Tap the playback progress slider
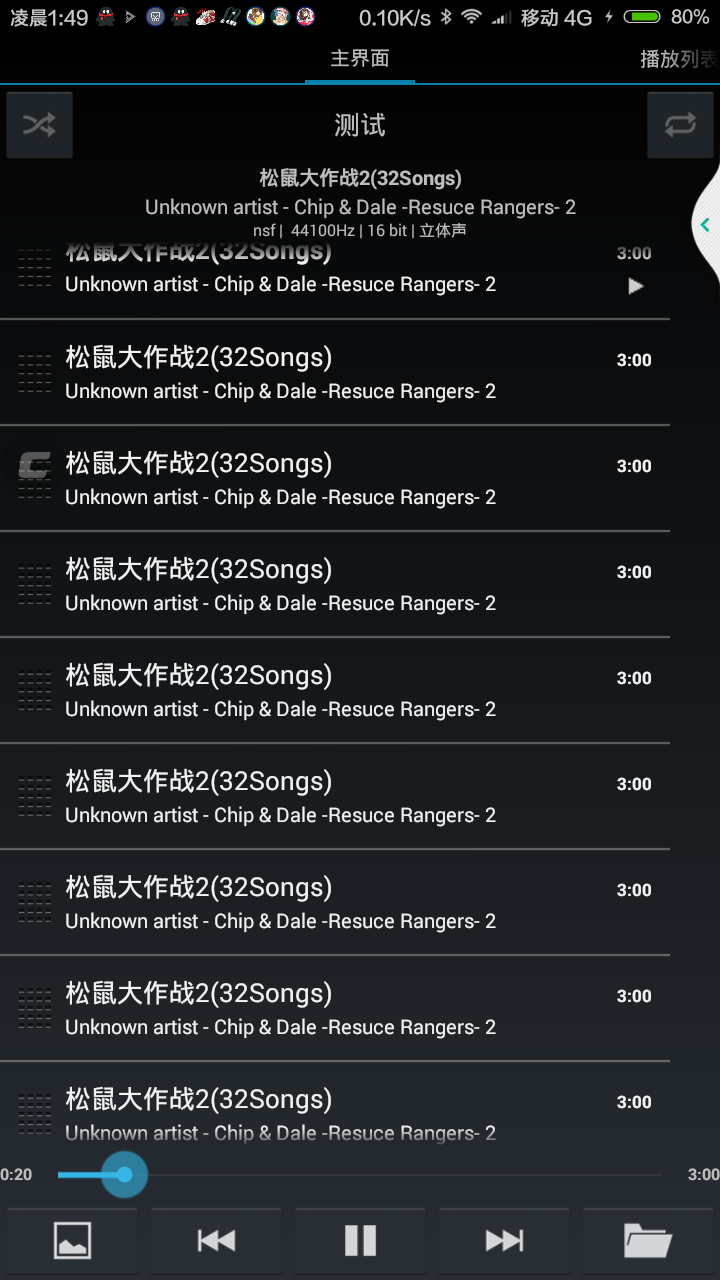The width and height of the screenshot is (720, 1280). tap(360, 1175)
